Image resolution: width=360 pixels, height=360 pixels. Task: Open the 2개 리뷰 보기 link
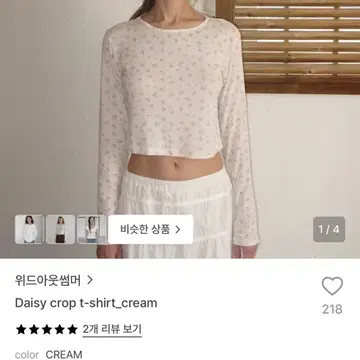pyautogui.click(x=112, y=330)
